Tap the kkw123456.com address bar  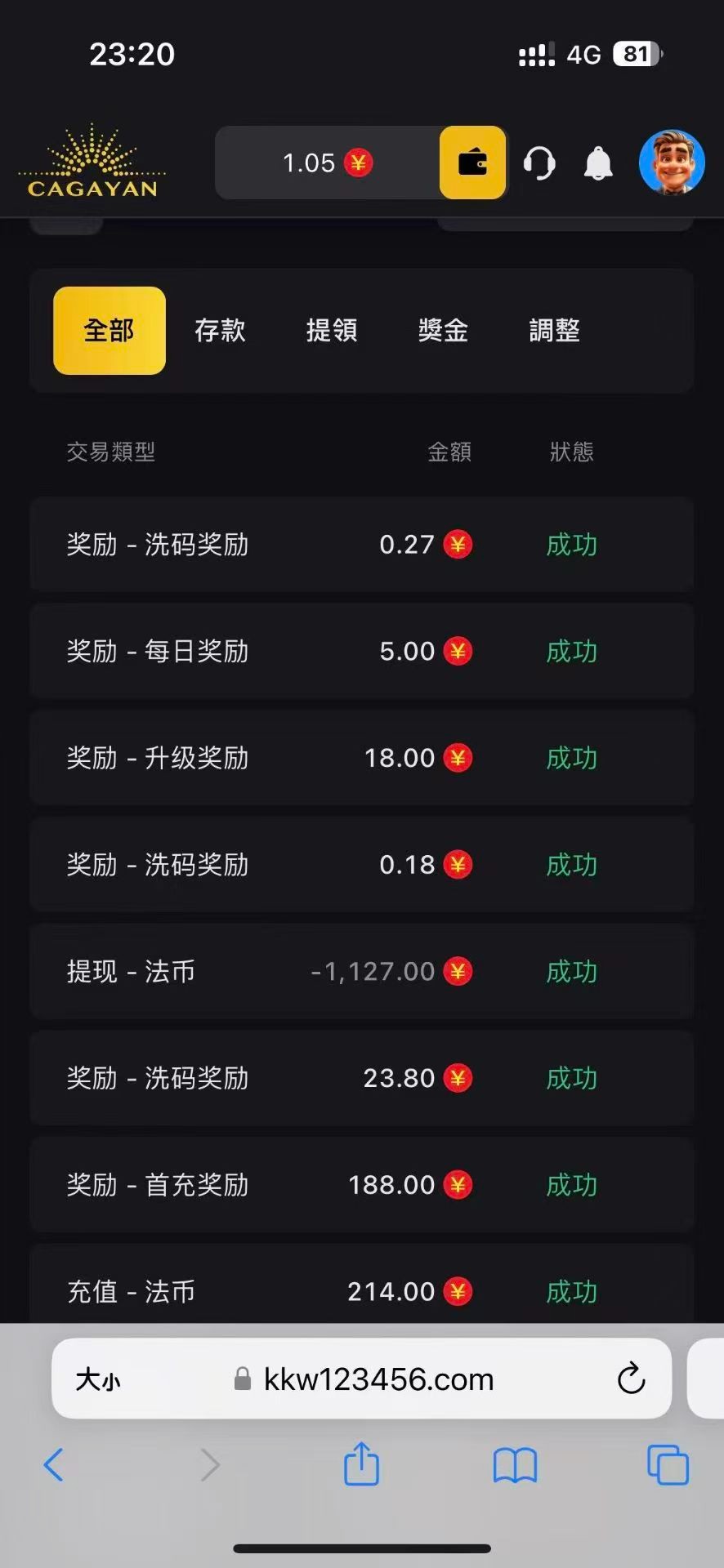[x=378, y=1379]
